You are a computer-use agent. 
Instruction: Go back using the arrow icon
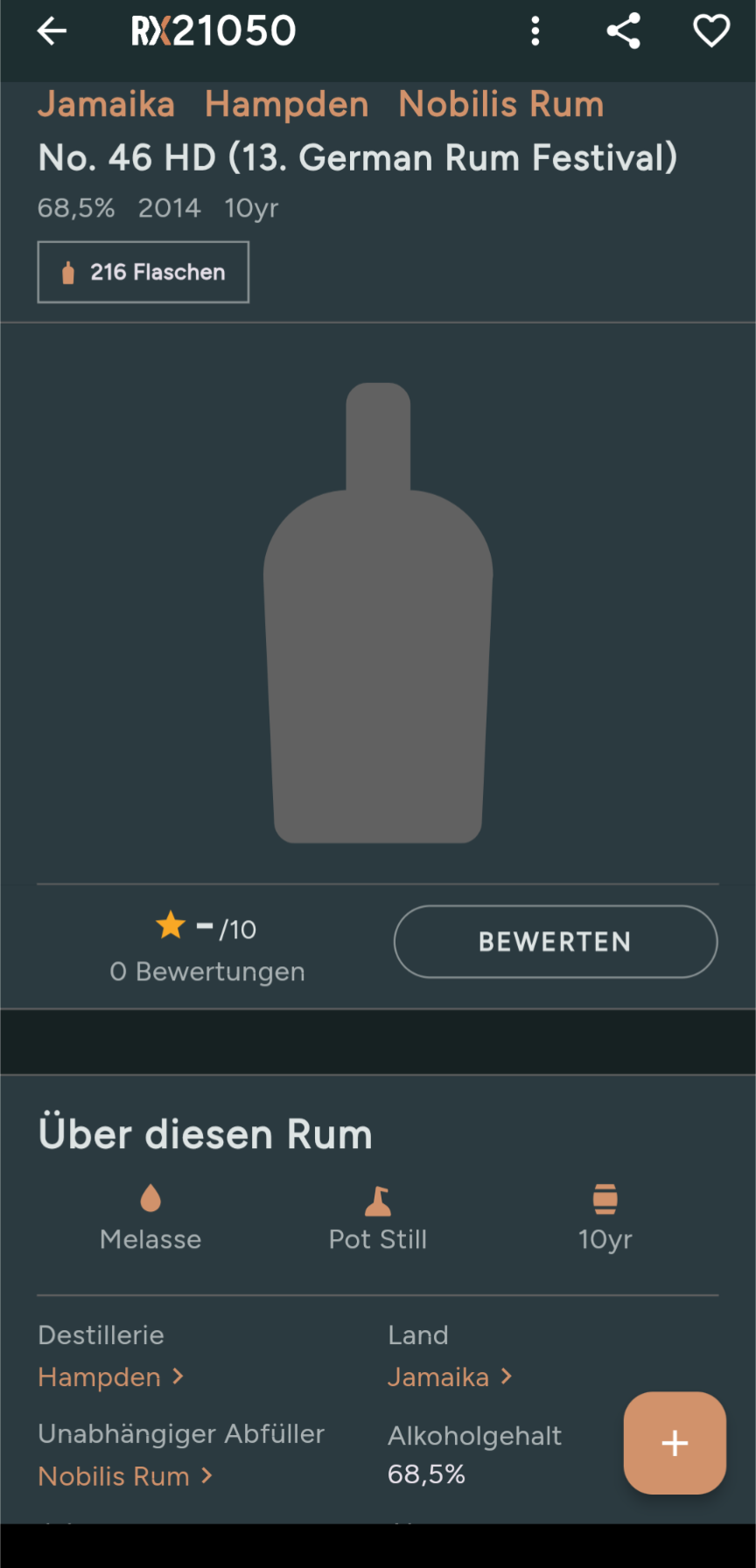52,31
